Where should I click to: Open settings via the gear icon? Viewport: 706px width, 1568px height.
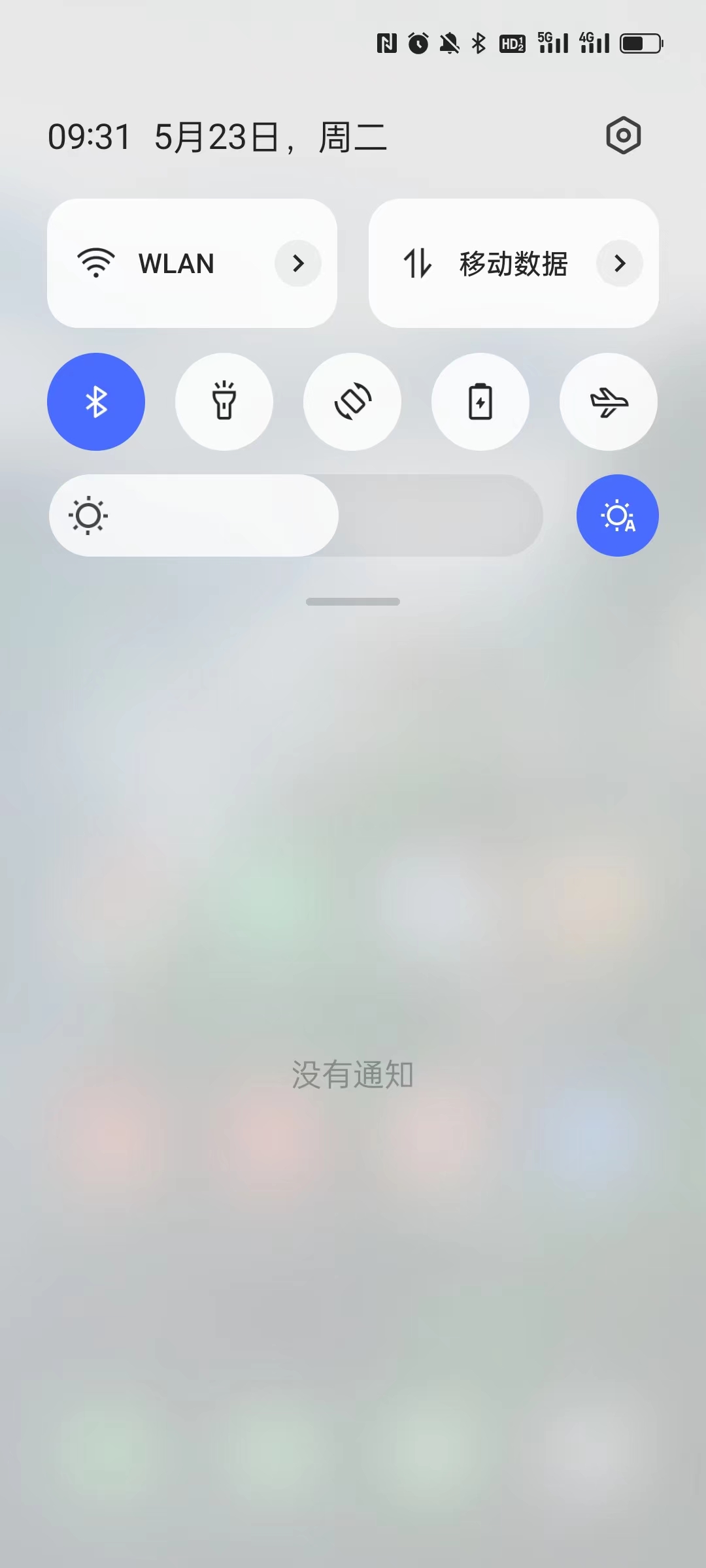pyautogui.click(x=623, y=136)
